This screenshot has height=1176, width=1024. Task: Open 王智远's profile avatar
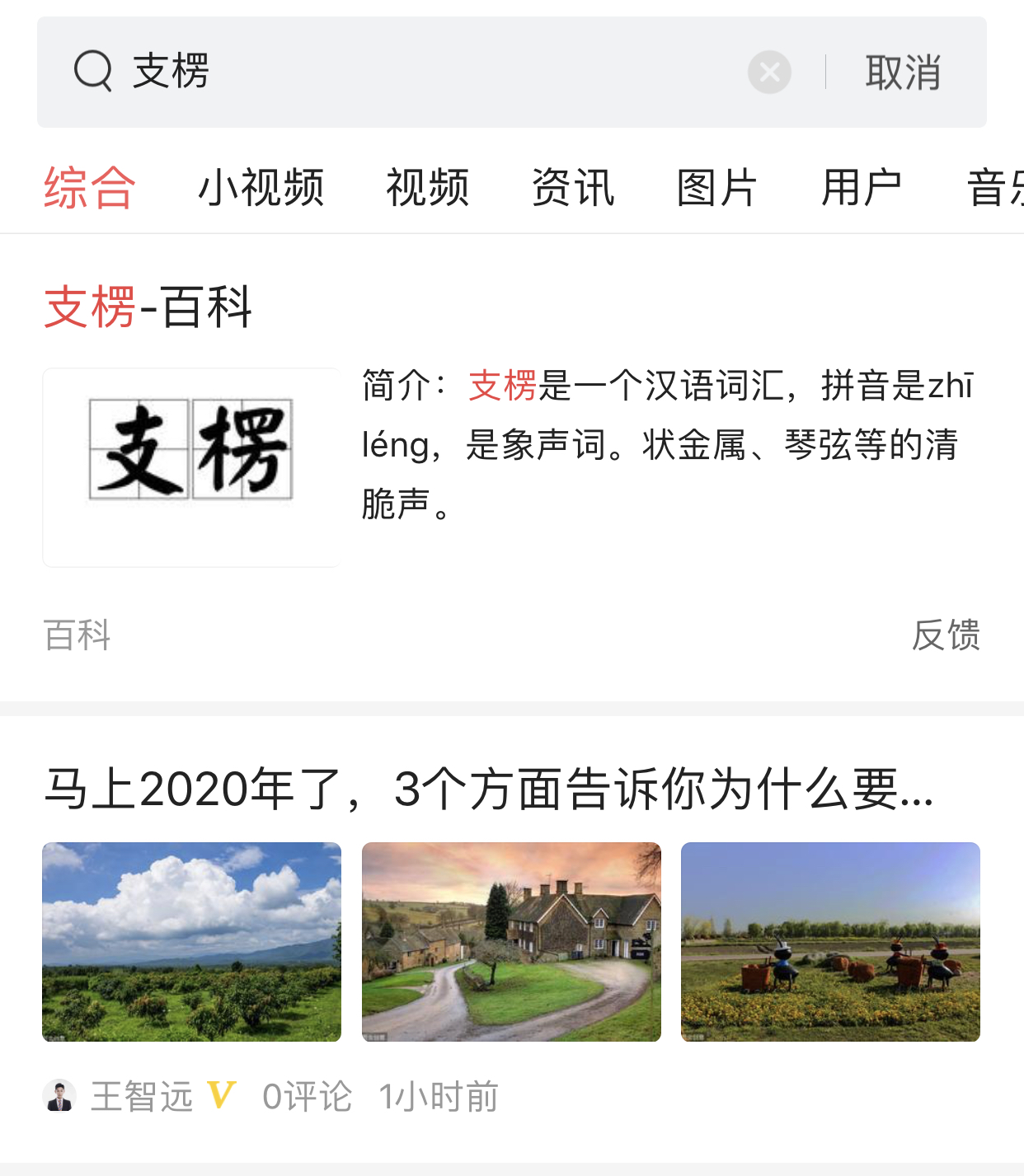(60, 1096)
